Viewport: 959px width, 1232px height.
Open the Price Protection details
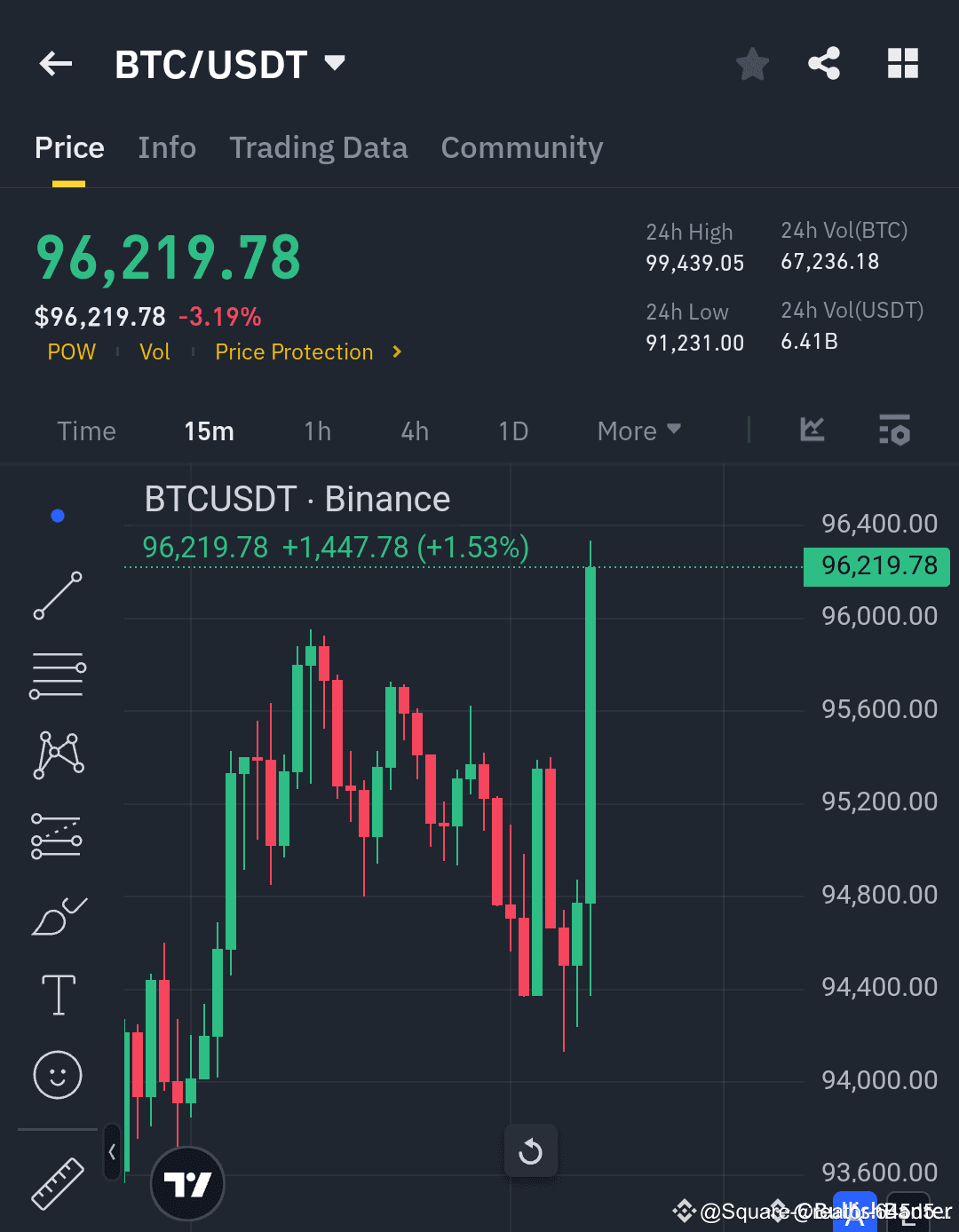coord(293,351)
